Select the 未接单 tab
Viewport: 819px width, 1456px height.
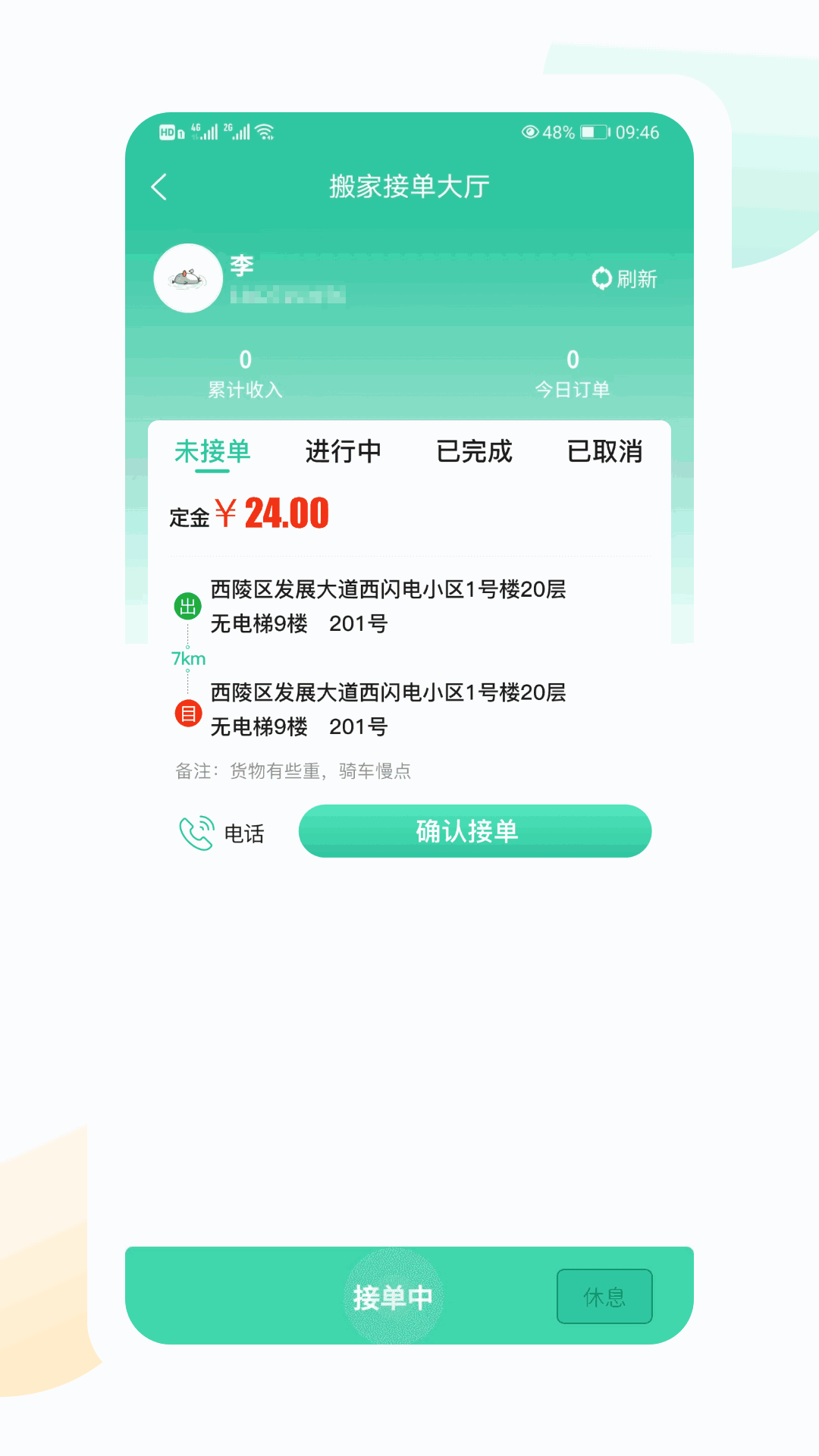point(212,452)
